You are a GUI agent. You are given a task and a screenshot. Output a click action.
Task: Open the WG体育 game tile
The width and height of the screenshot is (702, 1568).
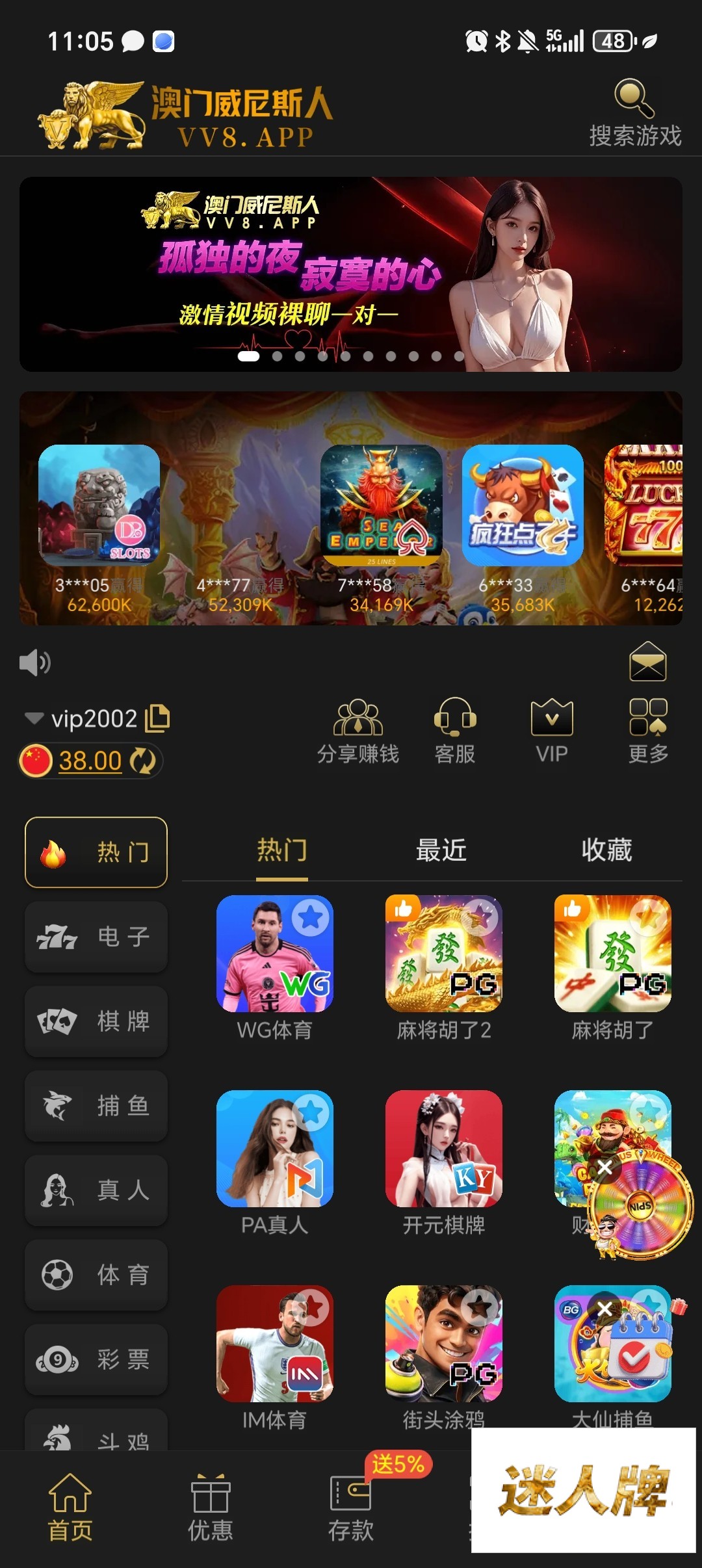[x=275, y=954]
